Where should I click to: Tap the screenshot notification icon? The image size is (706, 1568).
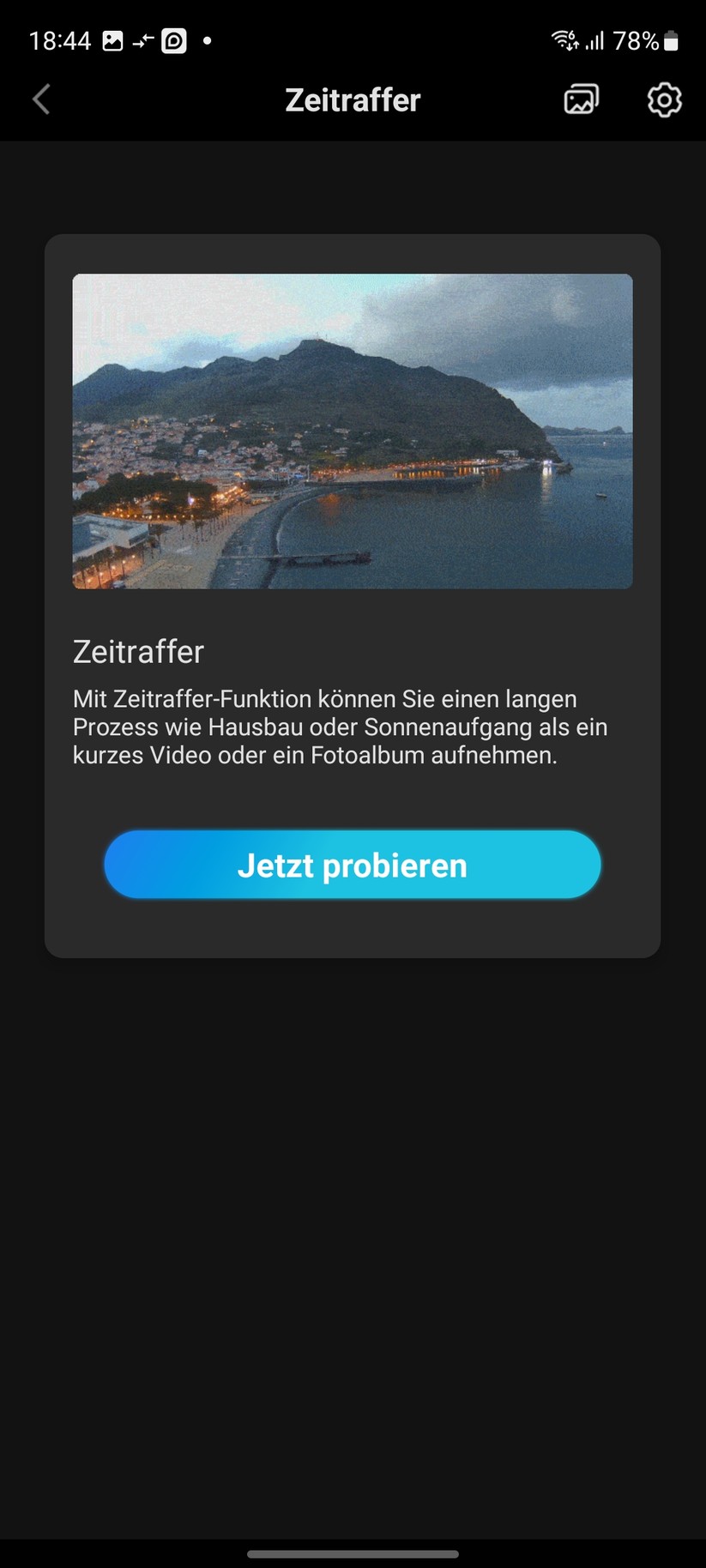[x=112, y=39]
